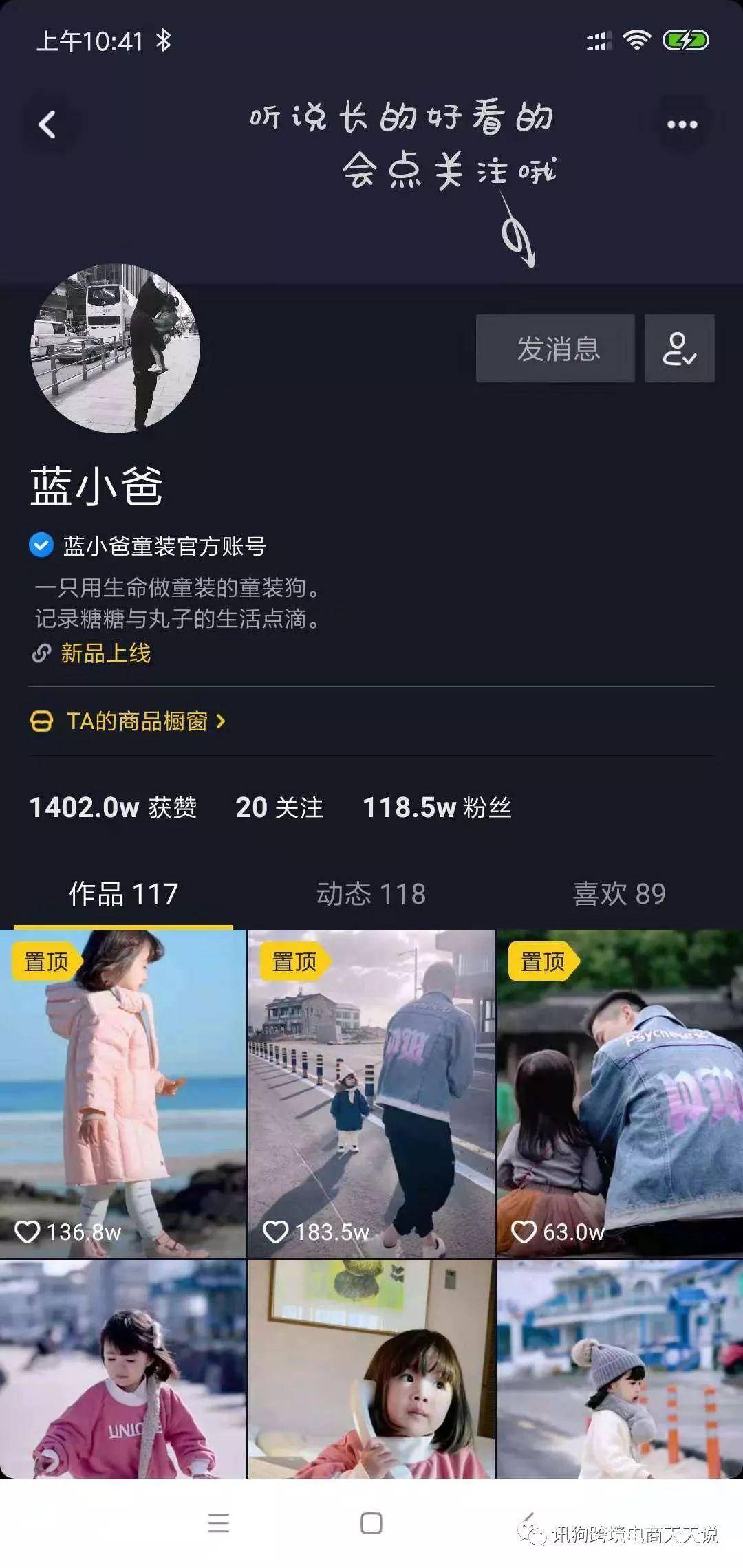Open video of child in grey beanie

(619, 1369)
